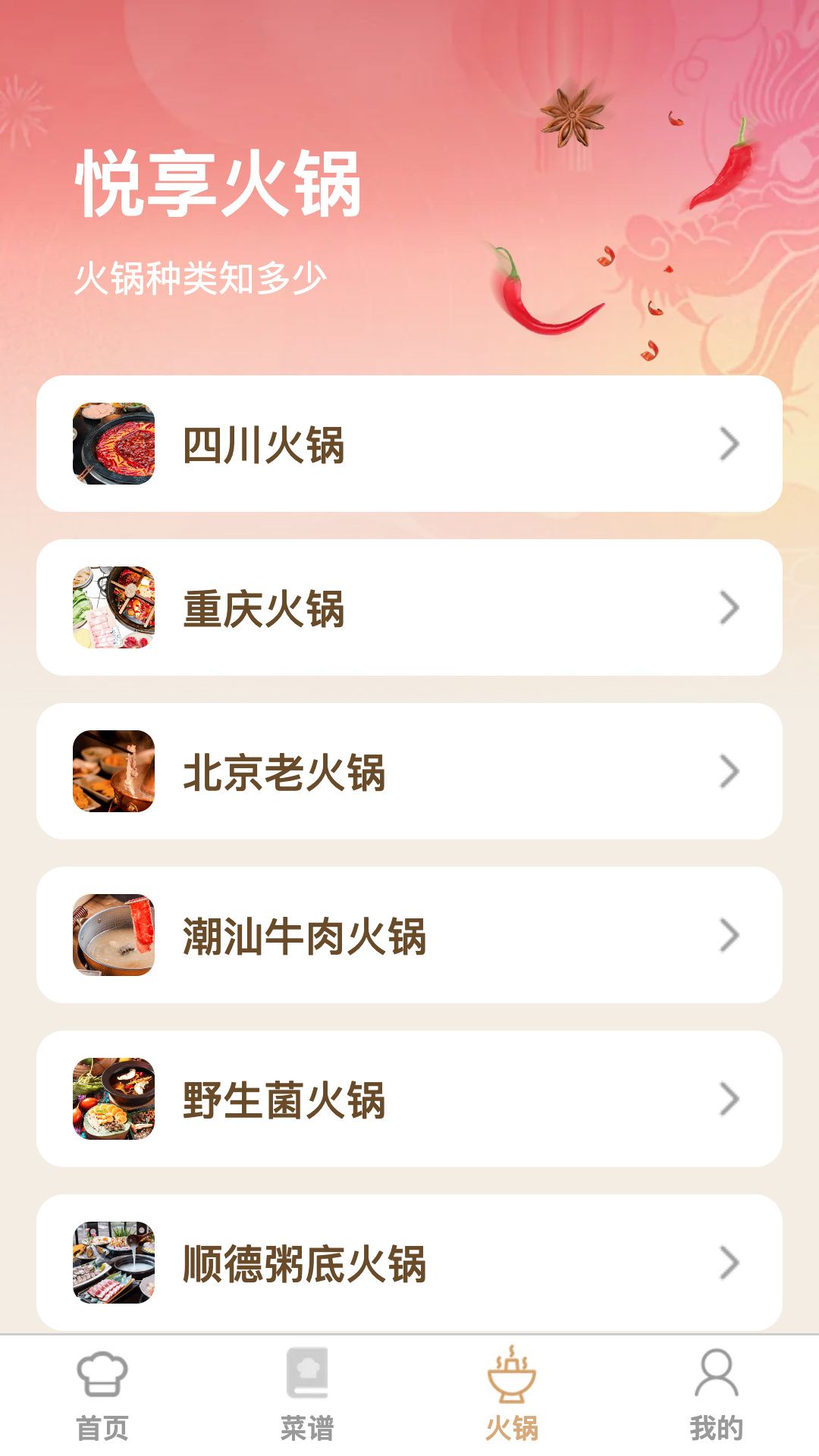Open the 顺德粥底火锅 category
Screen dimensions: 819x1456
tap(409, 1261)
